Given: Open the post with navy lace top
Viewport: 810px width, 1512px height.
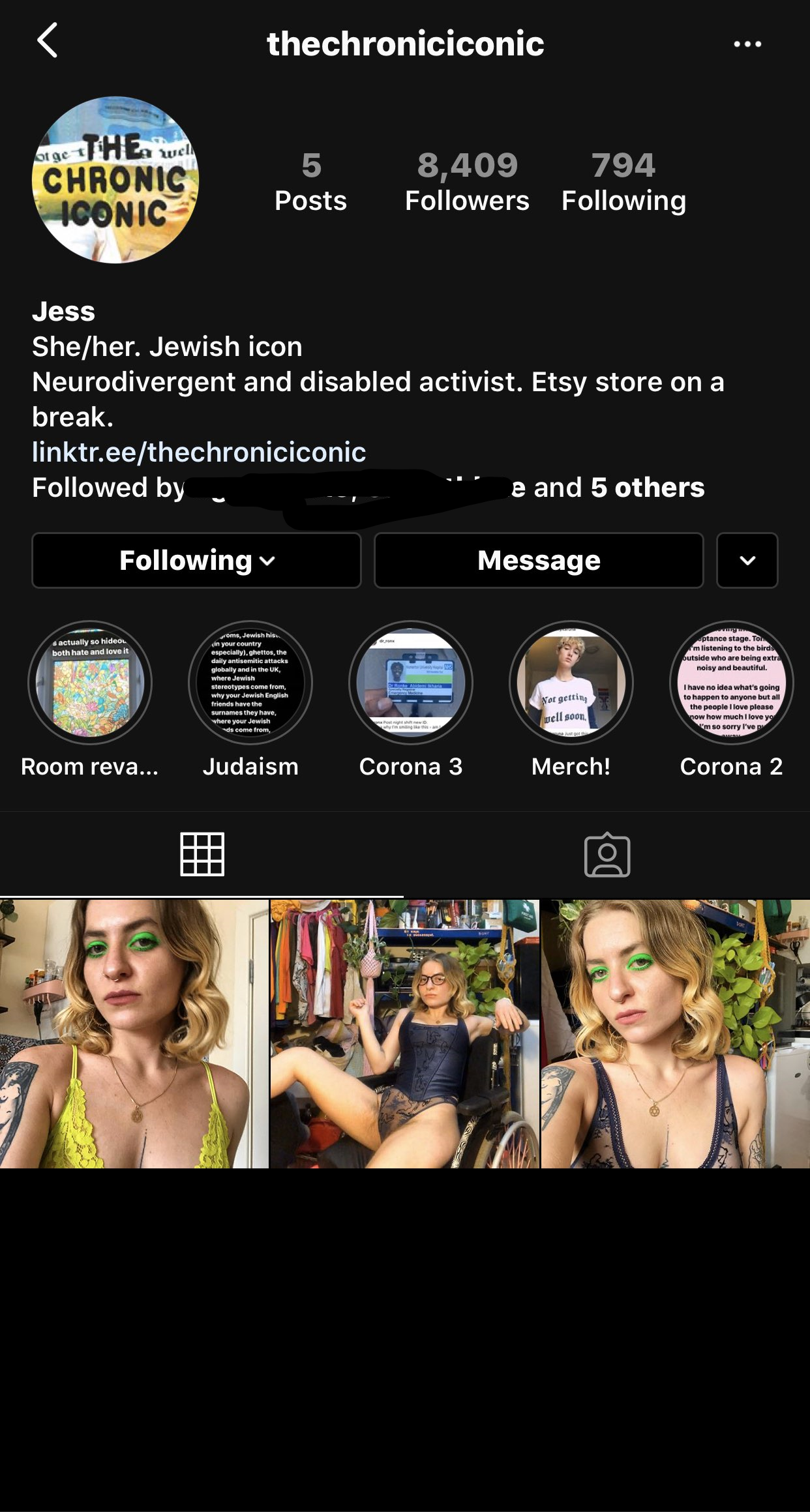Looking at the screenshot, I should point(676,1033).
